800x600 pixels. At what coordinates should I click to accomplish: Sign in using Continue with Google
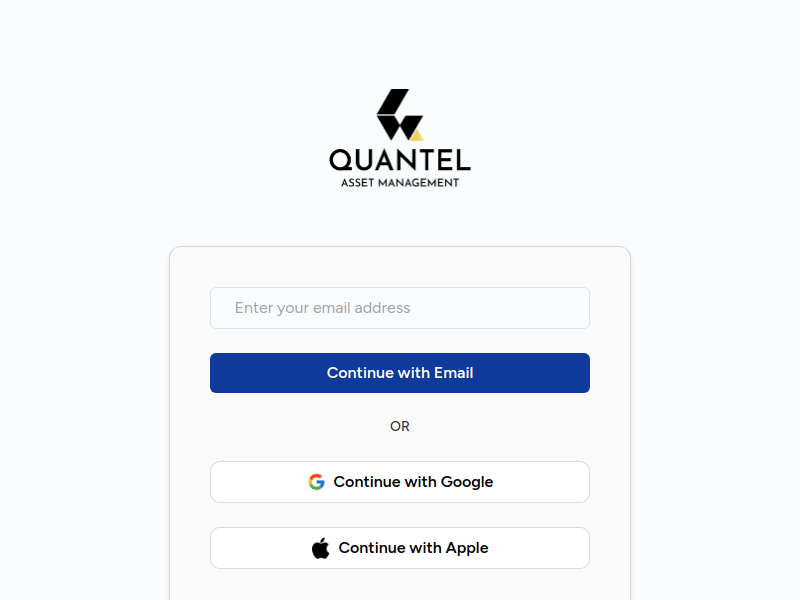[400, 482]
